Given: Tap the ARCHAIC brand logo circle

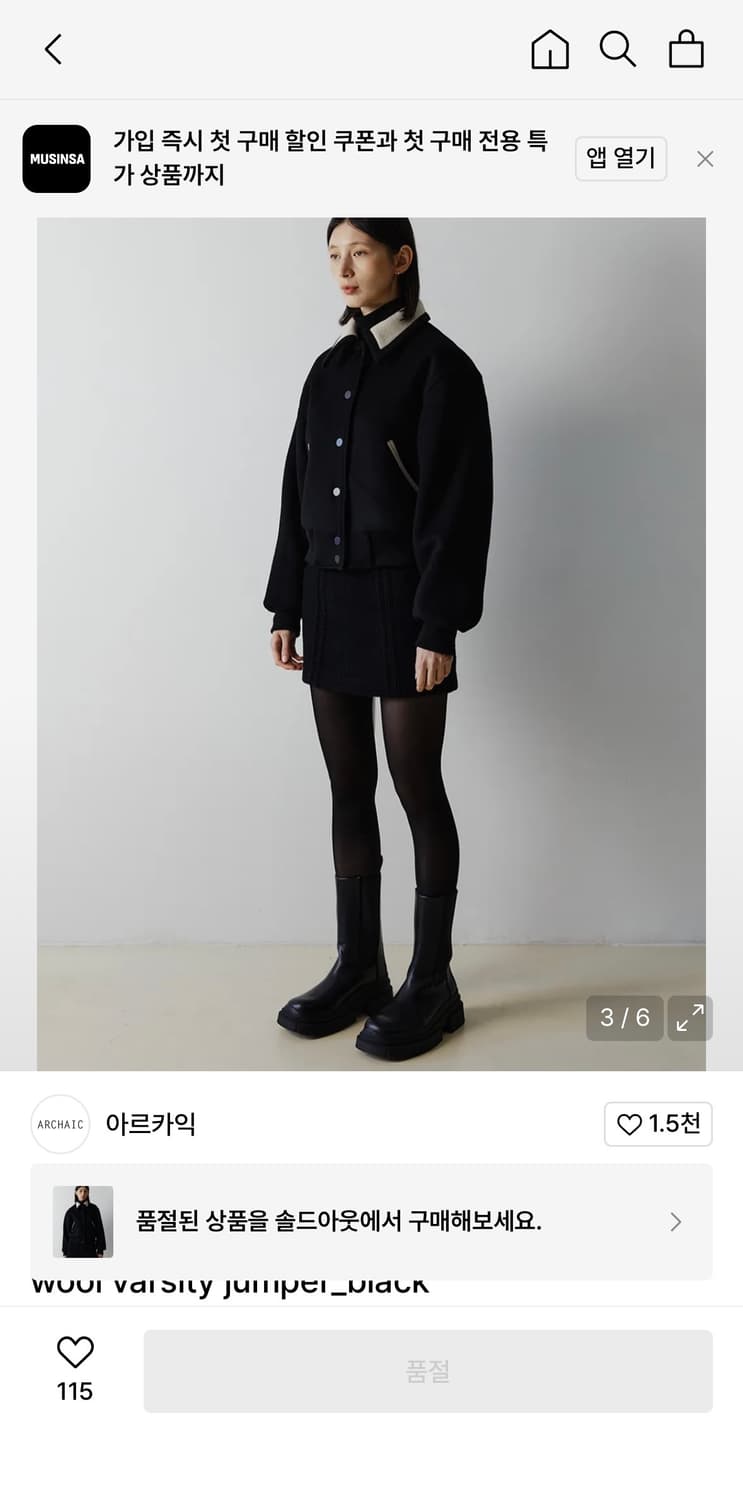Looking at the screenshot, I should tap(60, 1124).
